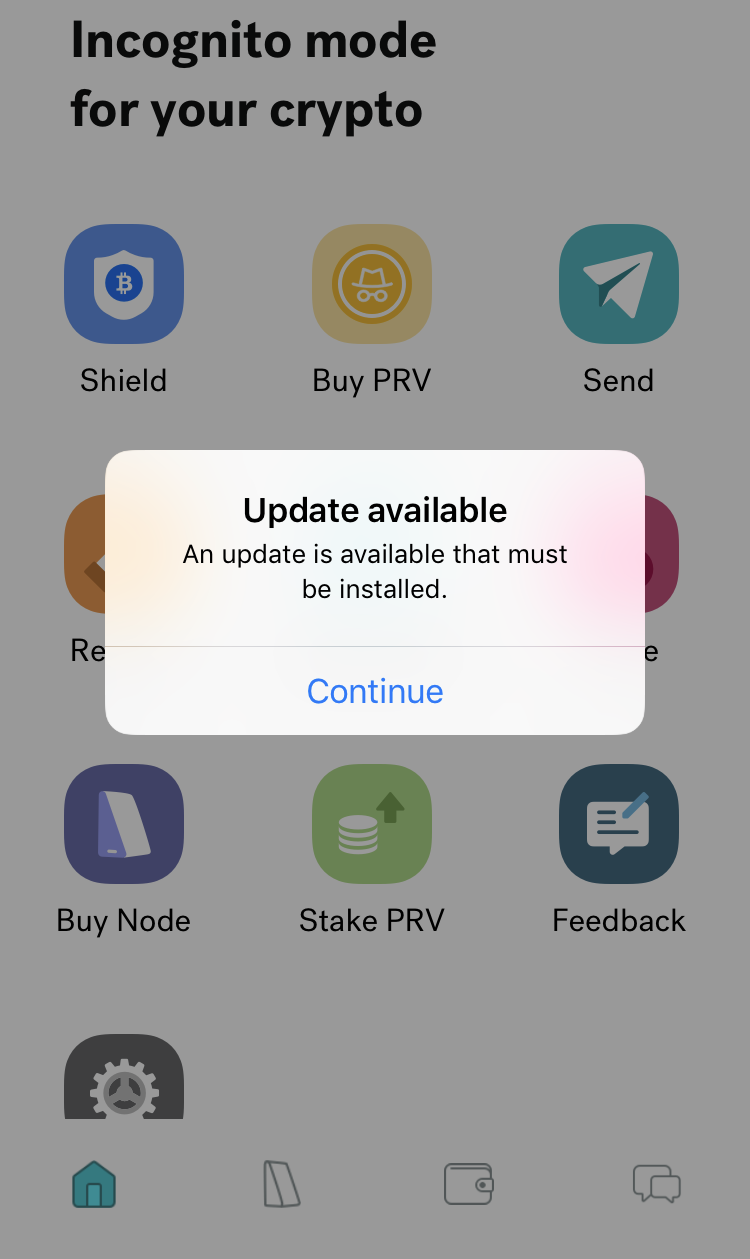Image resolution: width=750 pixels, height=1259 pixels.
Task: Switch to the wallet tab
Action: [469, 1185]
